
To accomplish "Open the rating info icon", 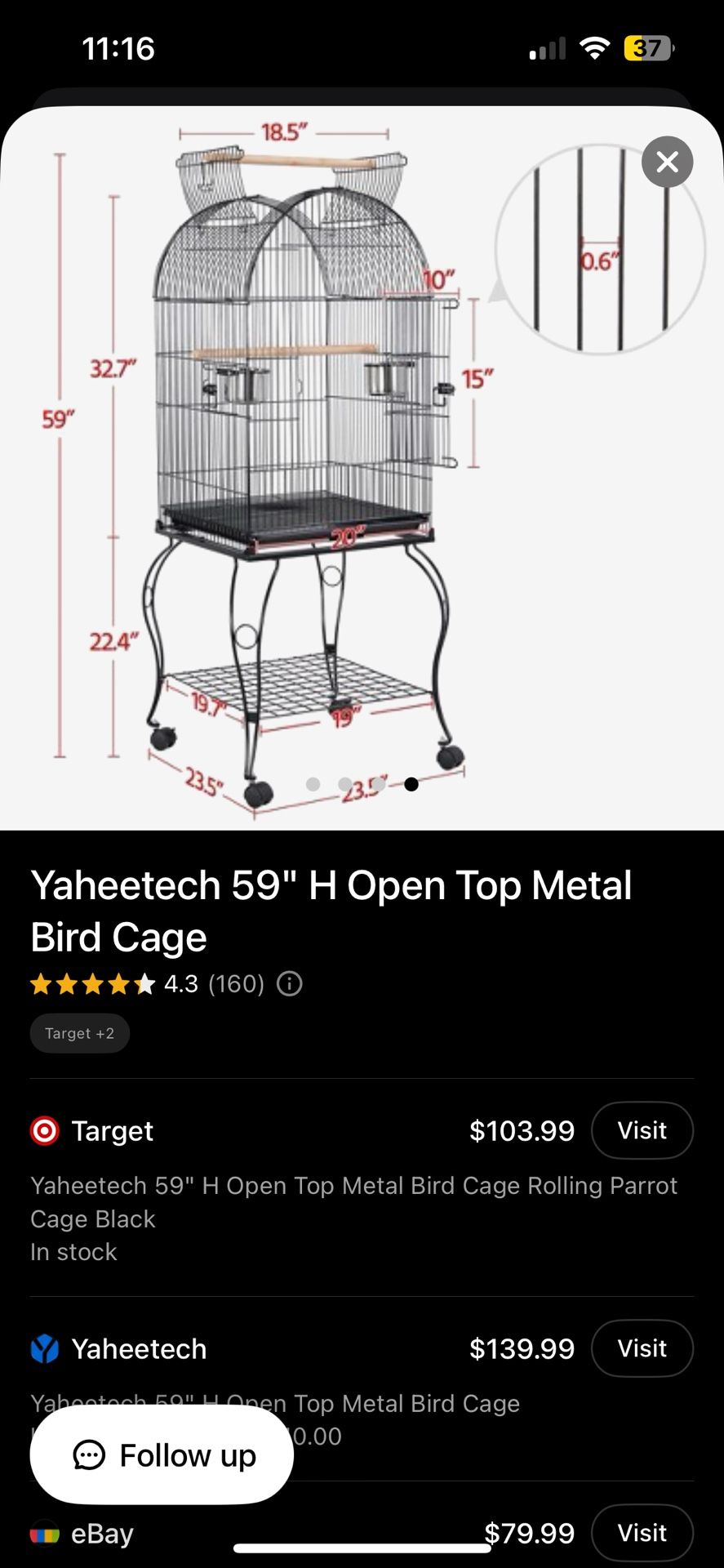I will click(x=290, y=984).
